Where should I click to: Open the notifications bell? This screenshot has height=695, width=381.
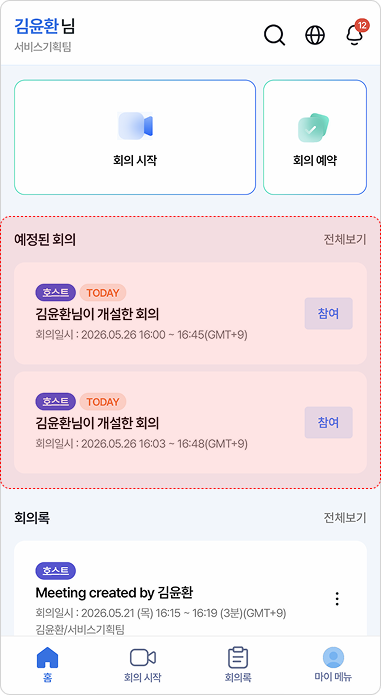point(356,33)
